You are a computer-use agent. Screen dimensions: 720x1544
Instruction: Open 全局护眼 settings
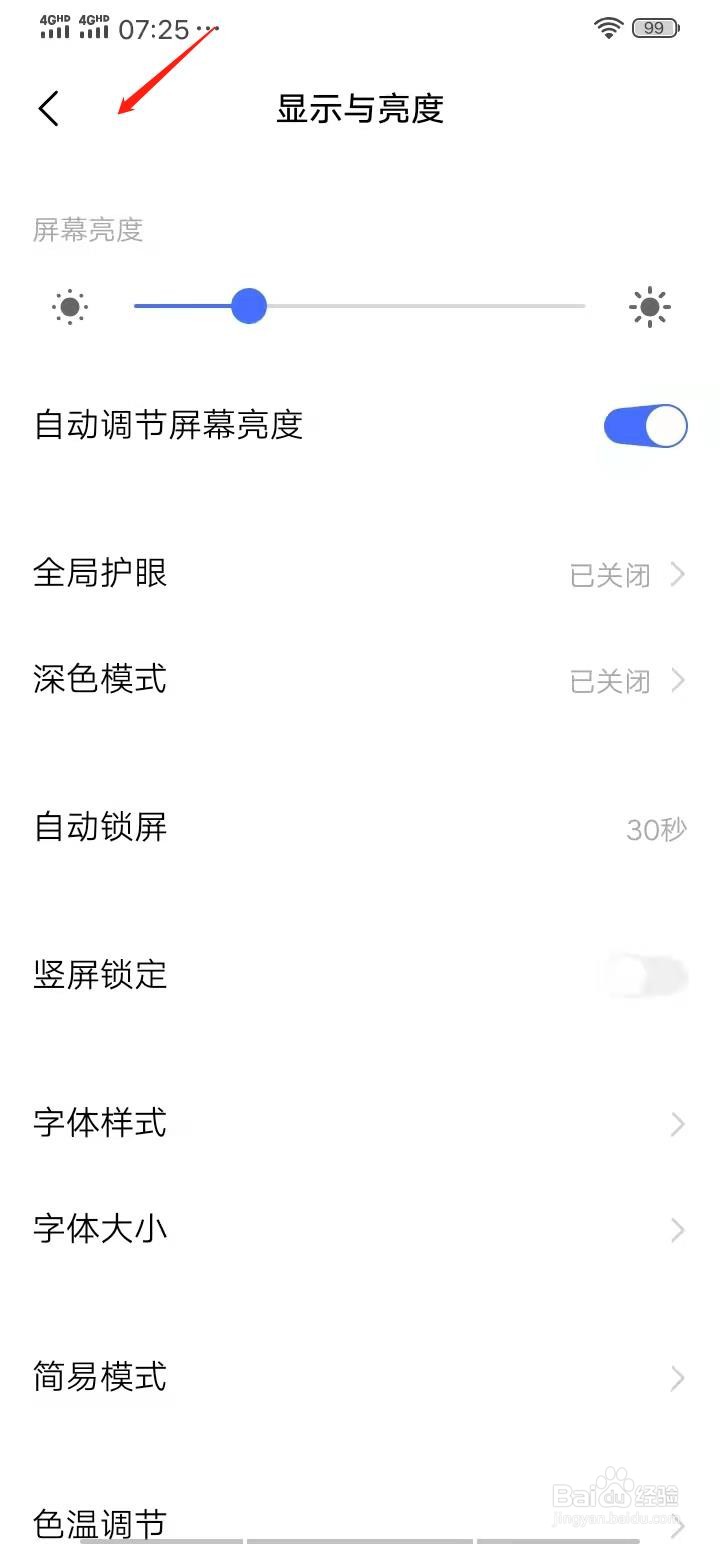pos(360,574)
